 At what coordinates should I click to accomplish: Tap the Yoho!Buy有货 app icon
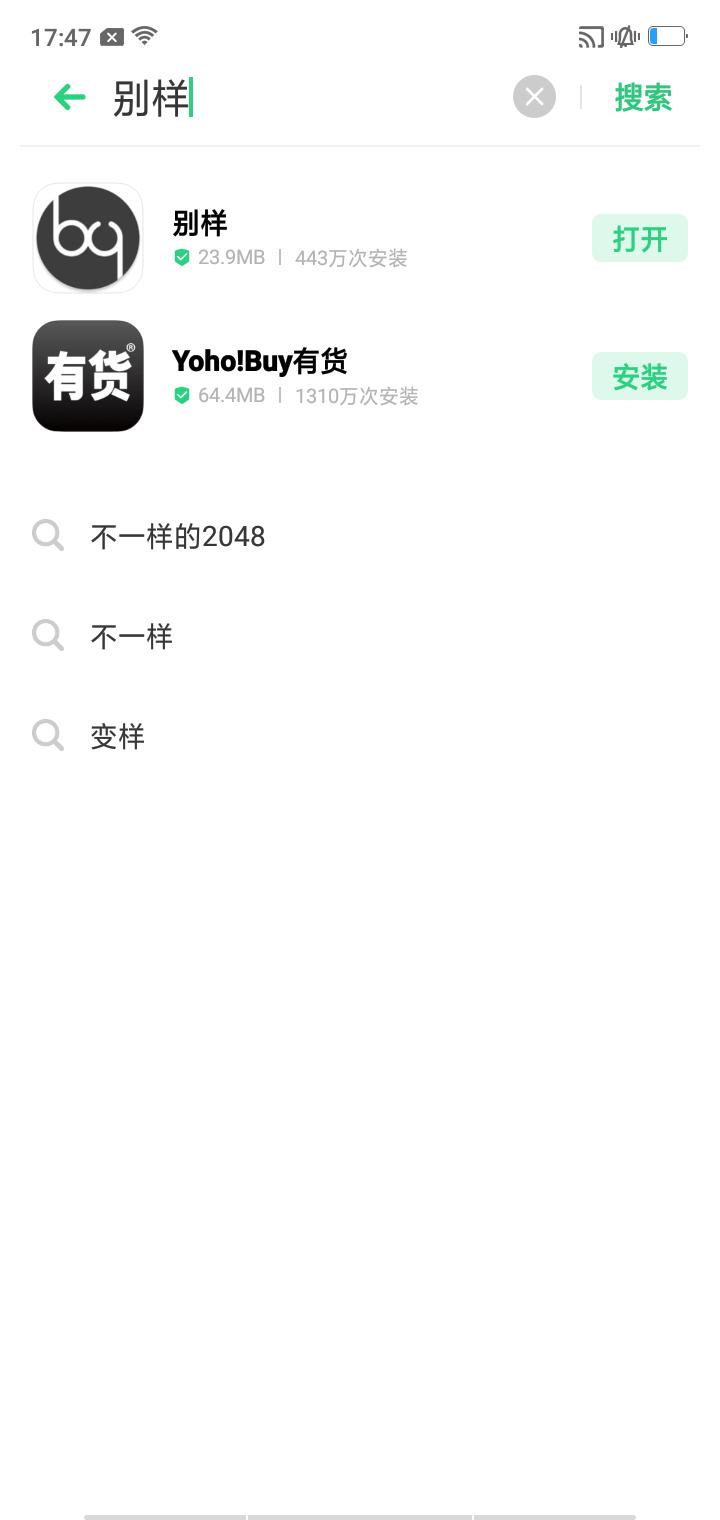(88, 376)
